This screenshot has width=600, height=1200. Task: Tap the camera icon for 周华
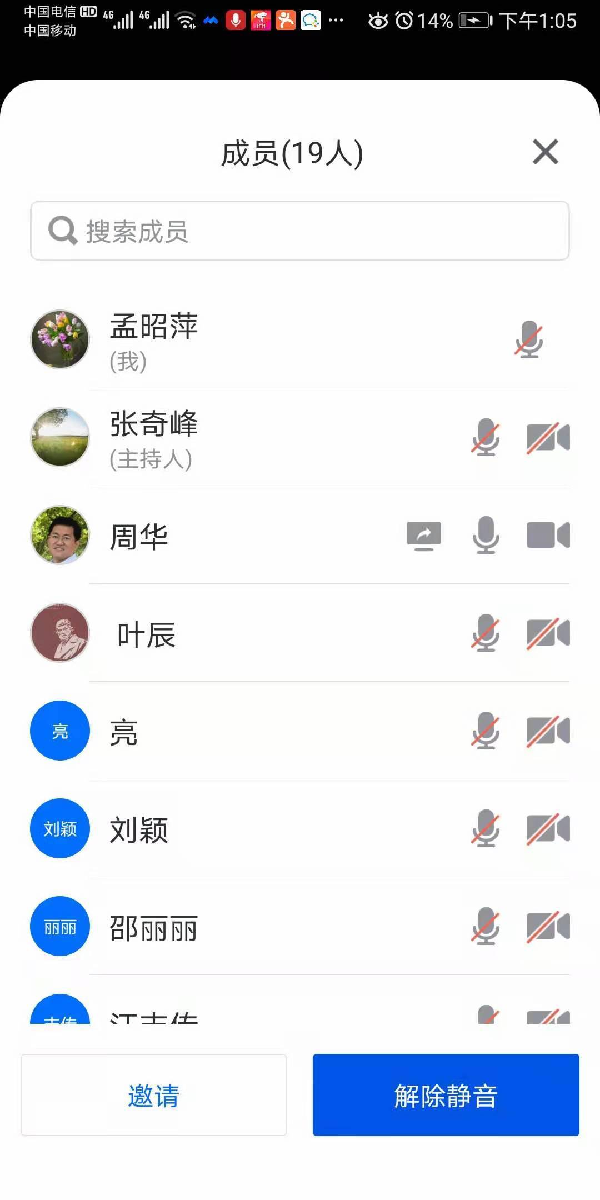[548, 536]
